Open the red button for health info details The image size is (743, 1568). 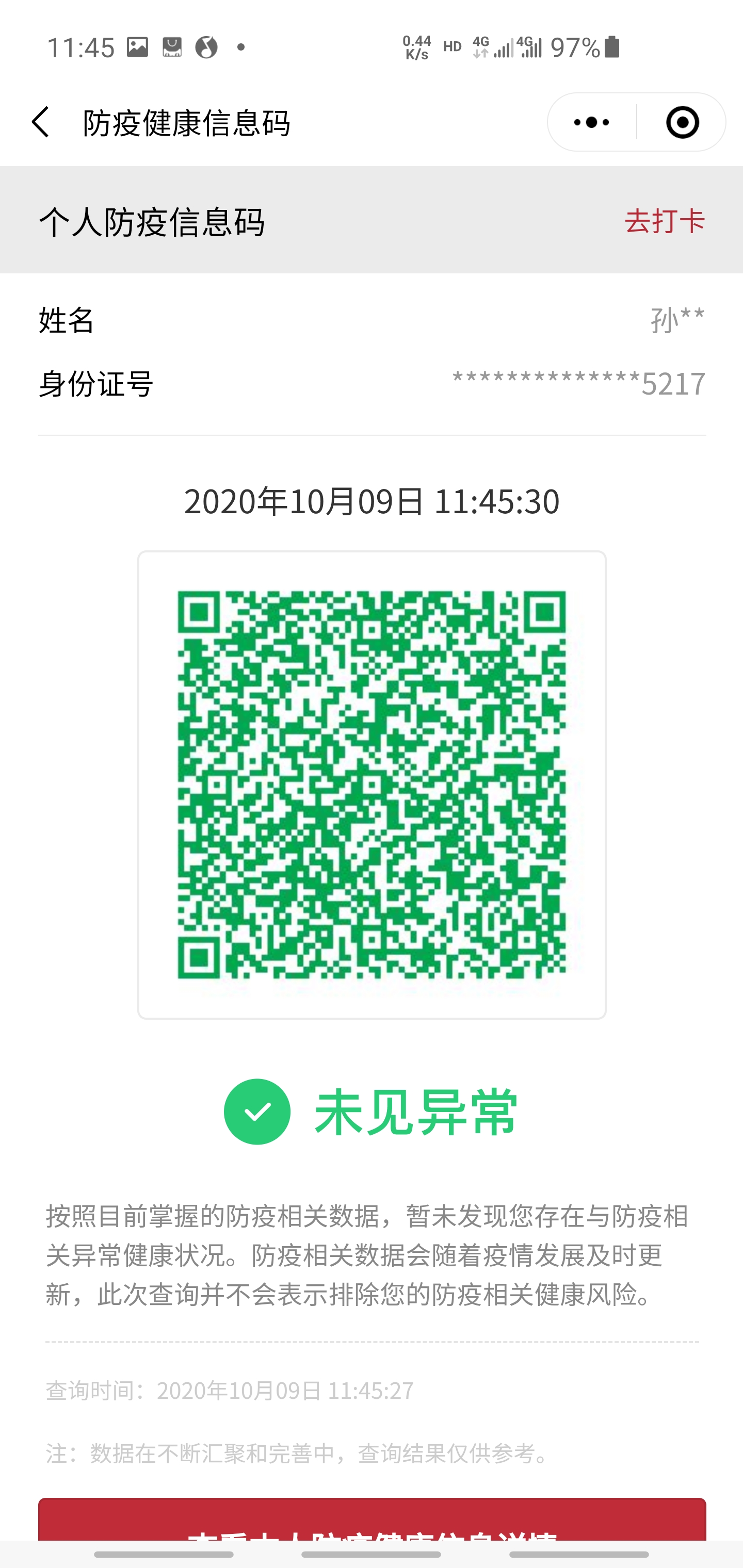[372, 1521]
